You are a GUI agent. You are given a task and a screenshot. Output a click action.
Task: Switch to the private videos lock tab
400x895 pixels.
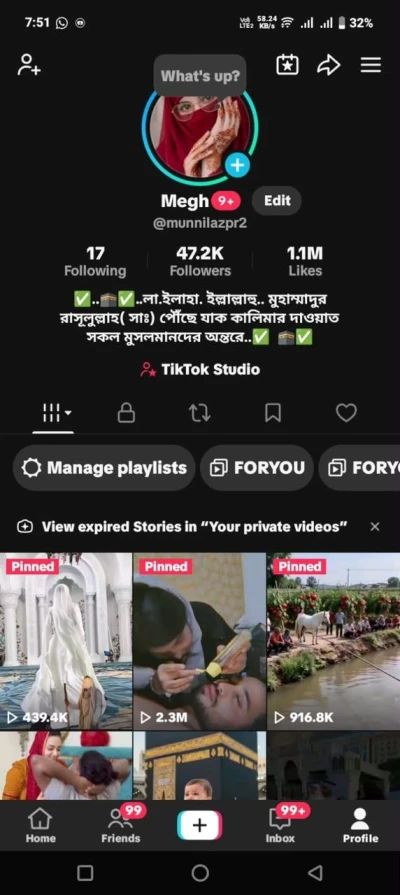pyautogui.click(x=126, y=413)
